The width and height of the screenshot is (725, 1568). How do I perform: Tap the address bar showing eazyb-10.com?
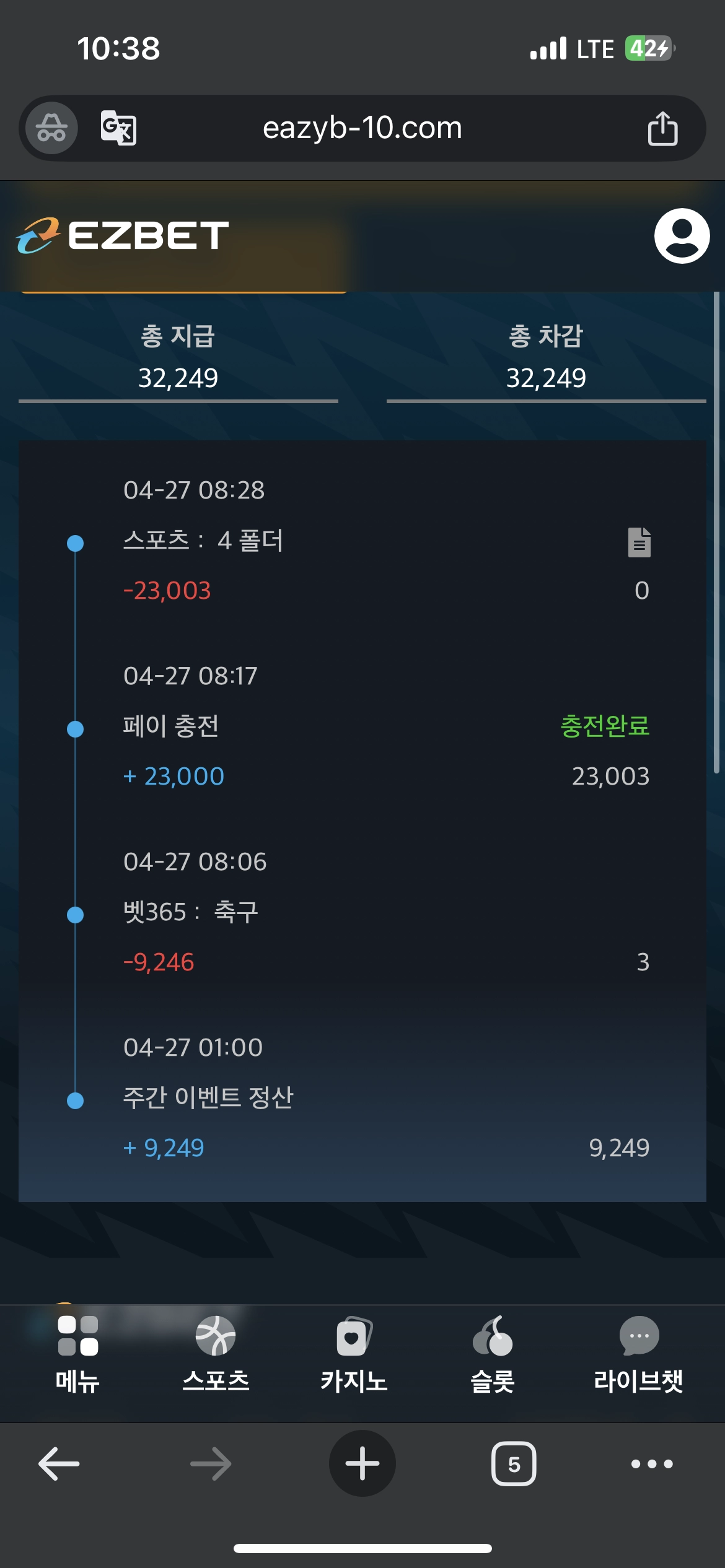pyautogui.click(x=361, y=127)
